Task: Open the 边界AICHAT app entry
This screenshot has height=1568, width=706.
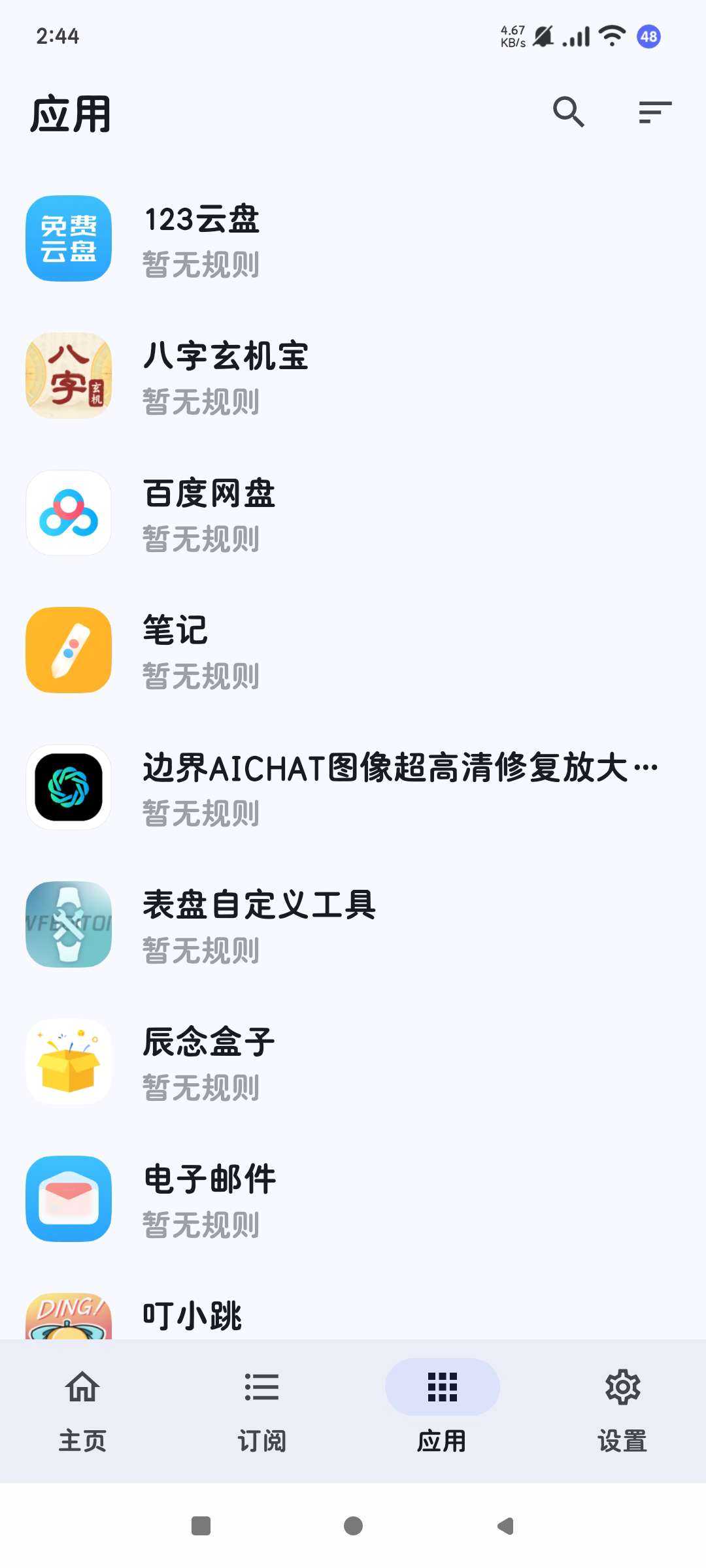Action: pyautogui.click(x=353, y=788)
